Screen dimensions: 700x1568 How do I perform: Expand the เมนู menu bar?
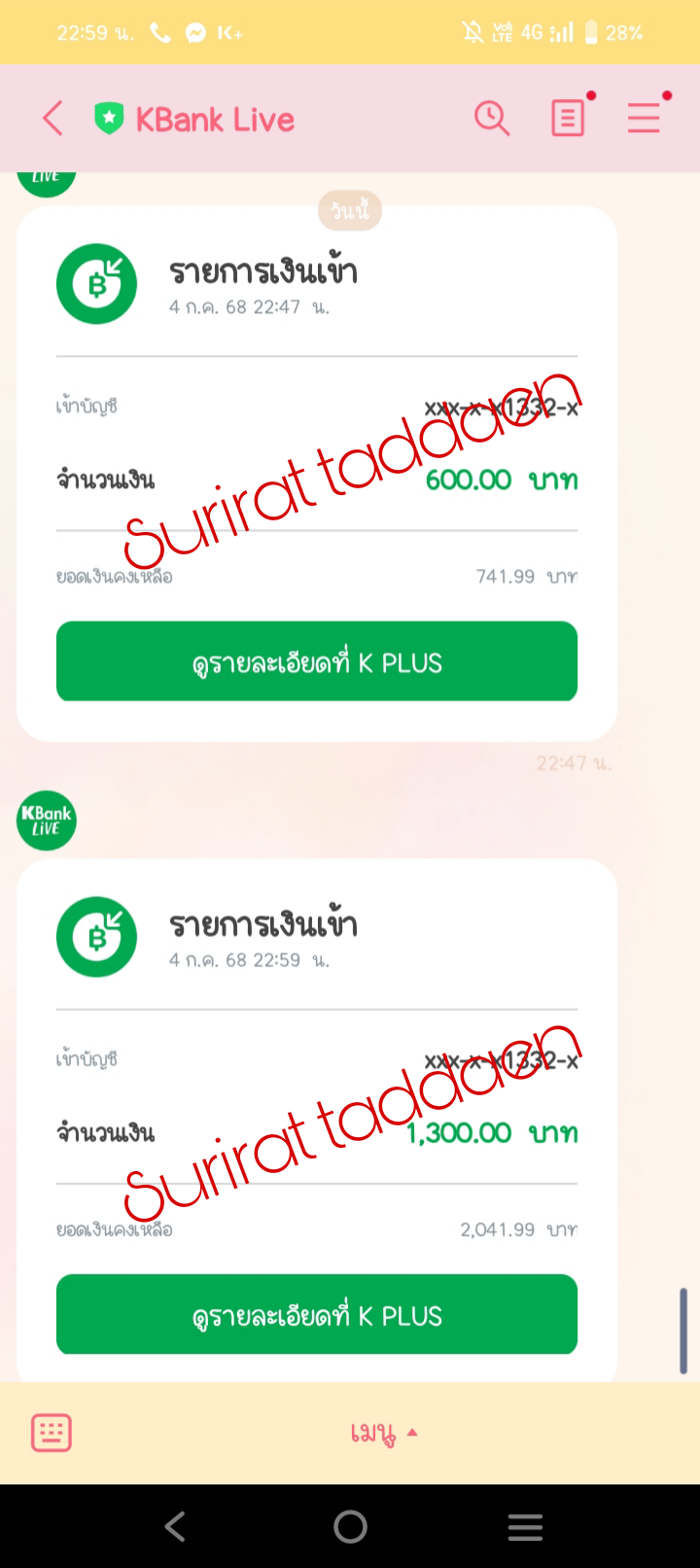[x=384, y=1433]
